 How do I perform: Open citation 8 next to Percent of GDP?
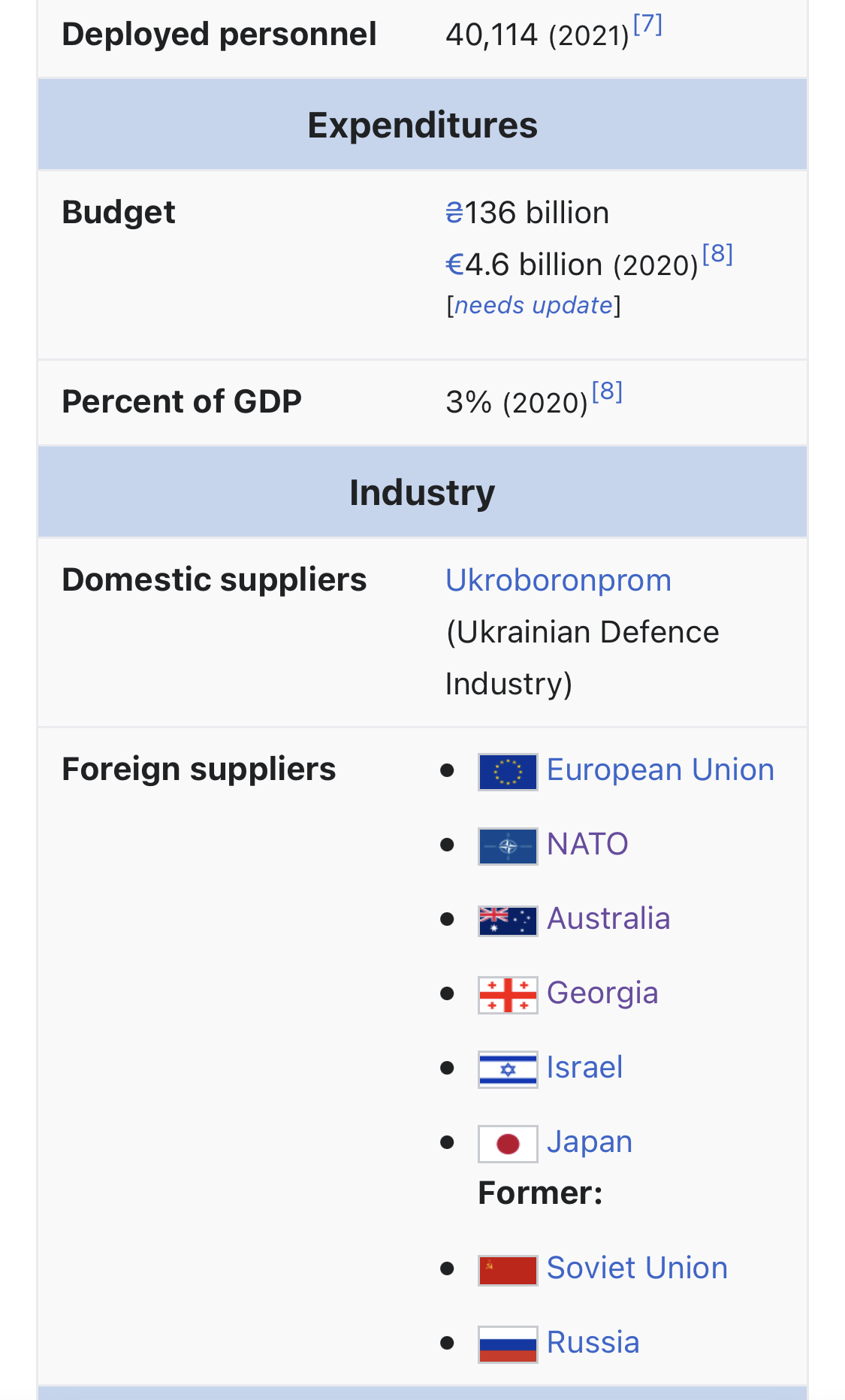pyautogui.click(x=607, y=392)
